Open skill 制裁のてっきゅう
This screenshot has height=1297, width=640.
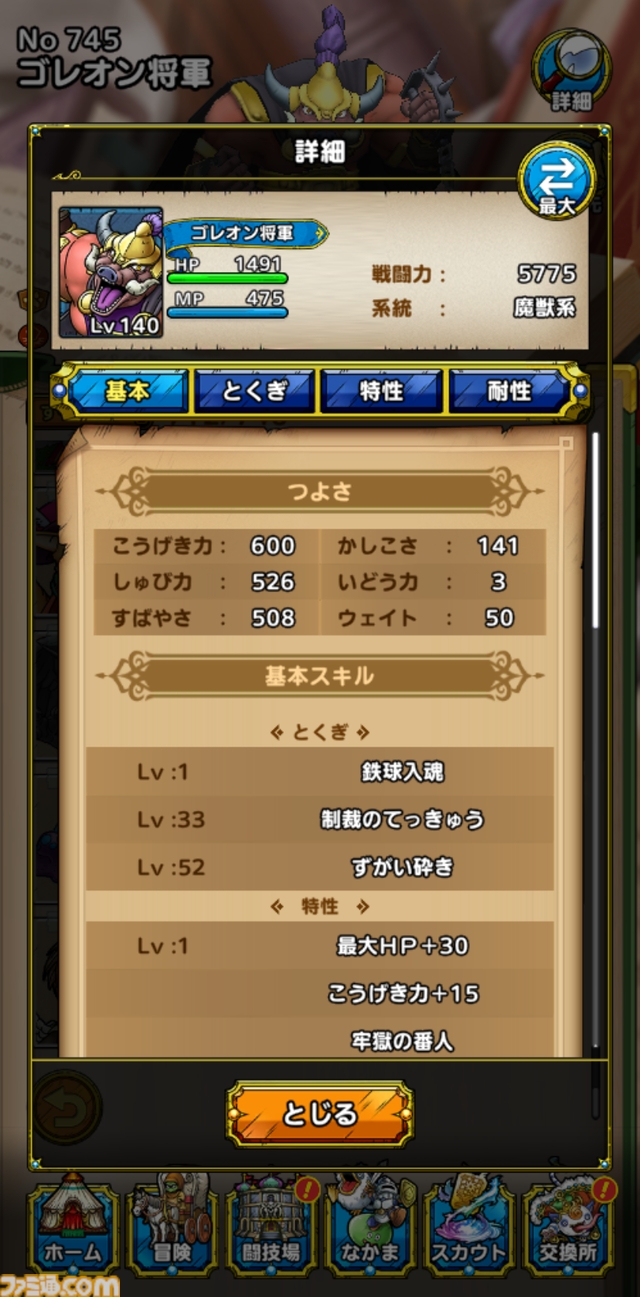402,820
